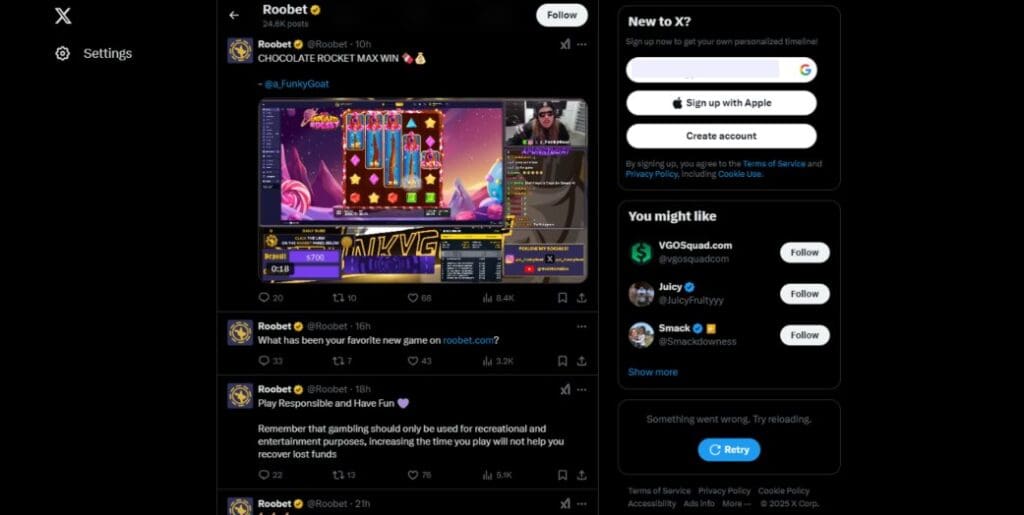Go back with the arrow icon
1024x515 pixels.
pos(234,15)
